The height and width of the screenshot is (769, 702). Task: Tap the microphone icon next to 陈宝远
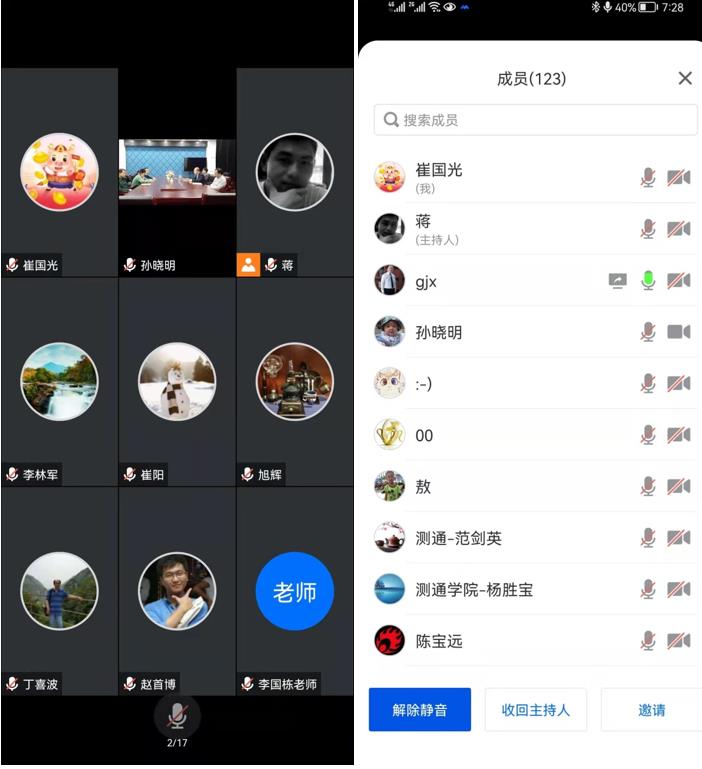click(x=648, y=640)
